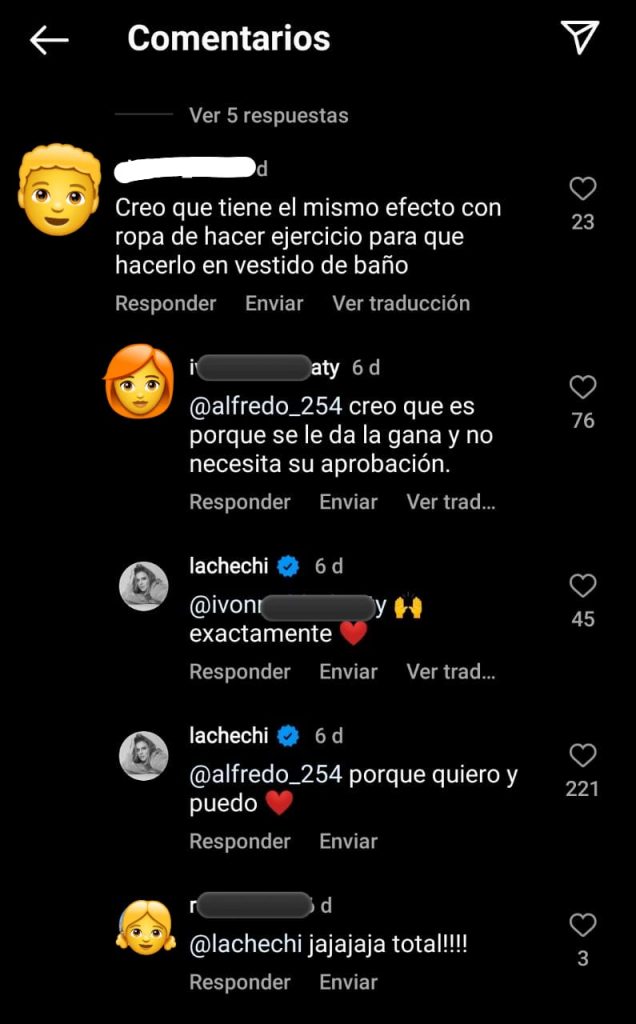This screenshot has height=1024, width=636.
Task: Reply to lachechi's "exactamente" comment
Action: (x=240, y=672)
